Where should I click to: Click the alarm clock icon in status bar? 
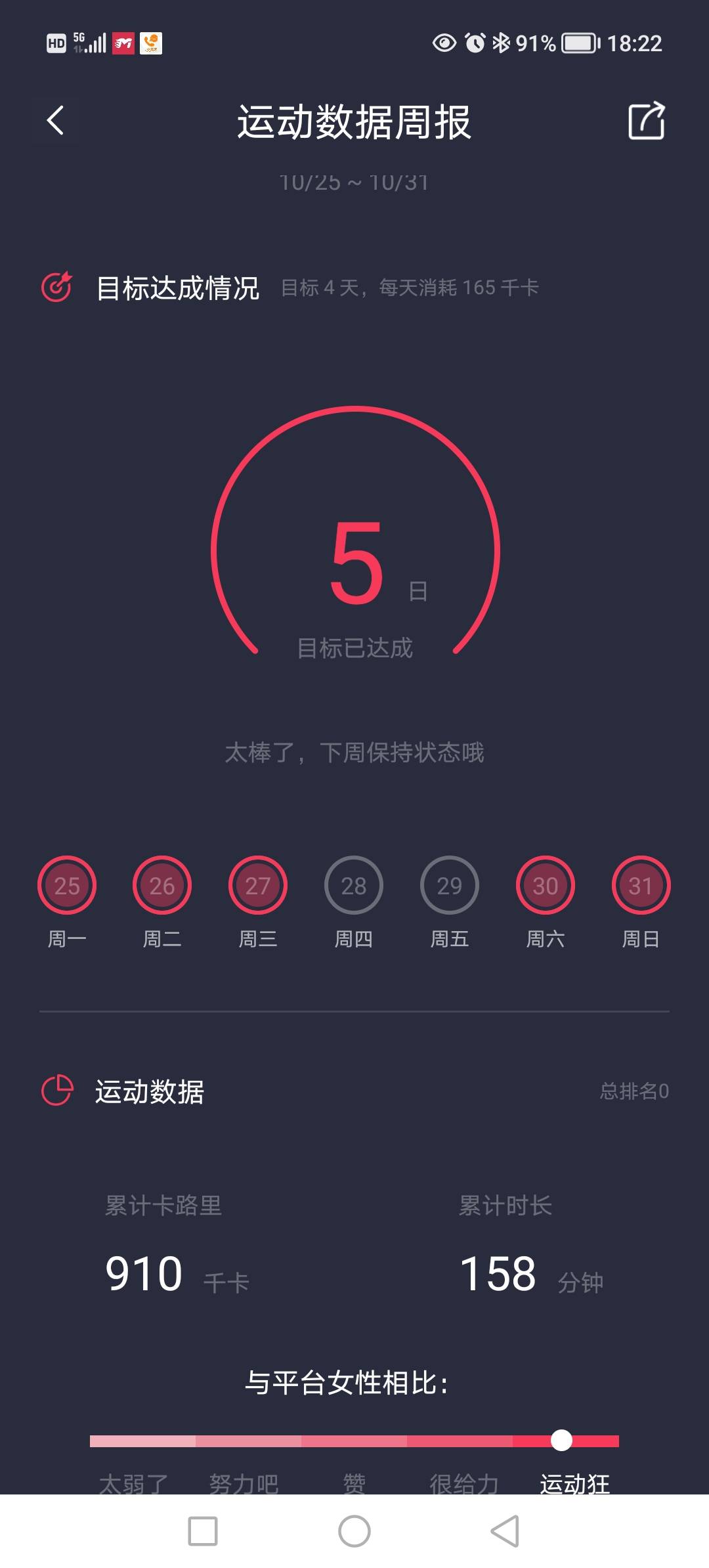[476, 43]
